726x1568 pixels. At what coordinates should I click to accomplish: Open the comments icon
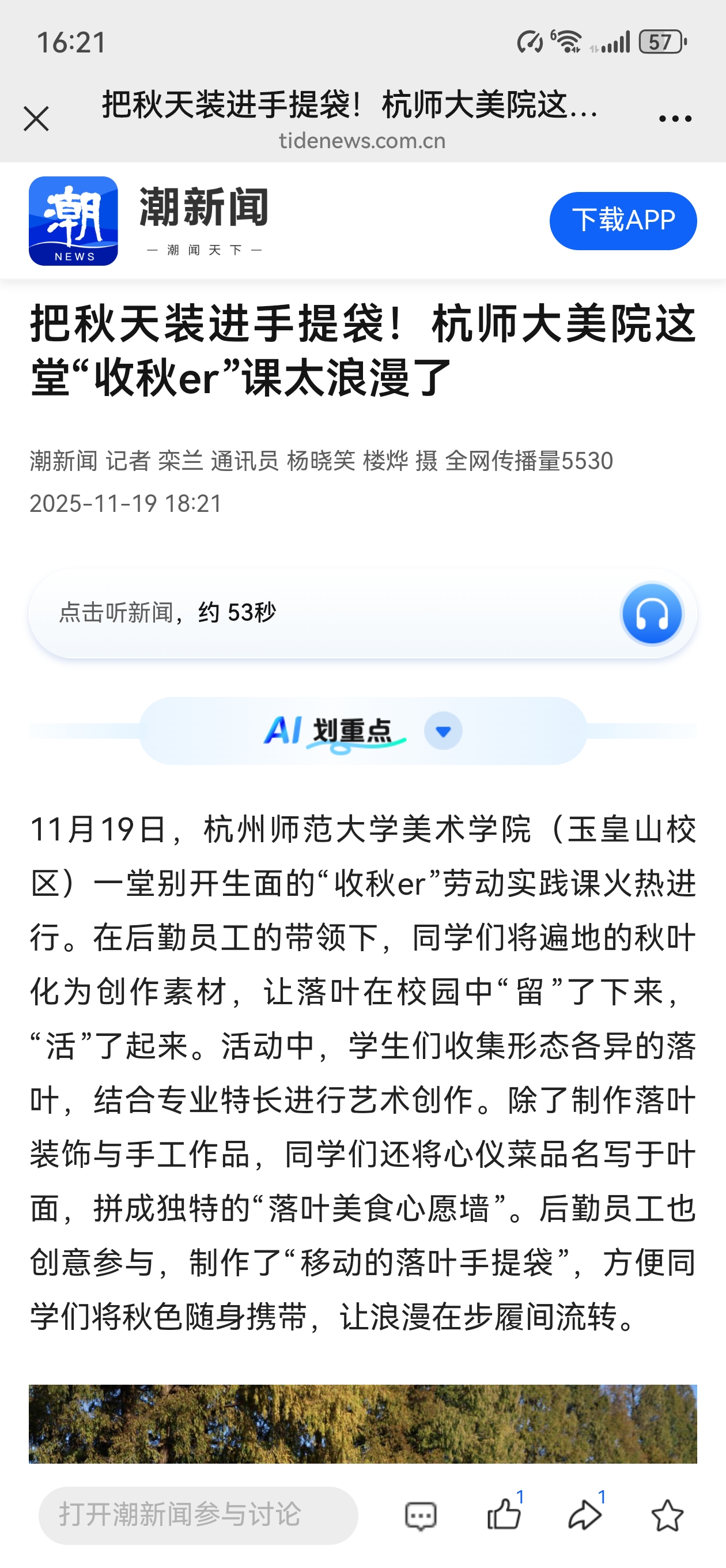click(421, 1515)
